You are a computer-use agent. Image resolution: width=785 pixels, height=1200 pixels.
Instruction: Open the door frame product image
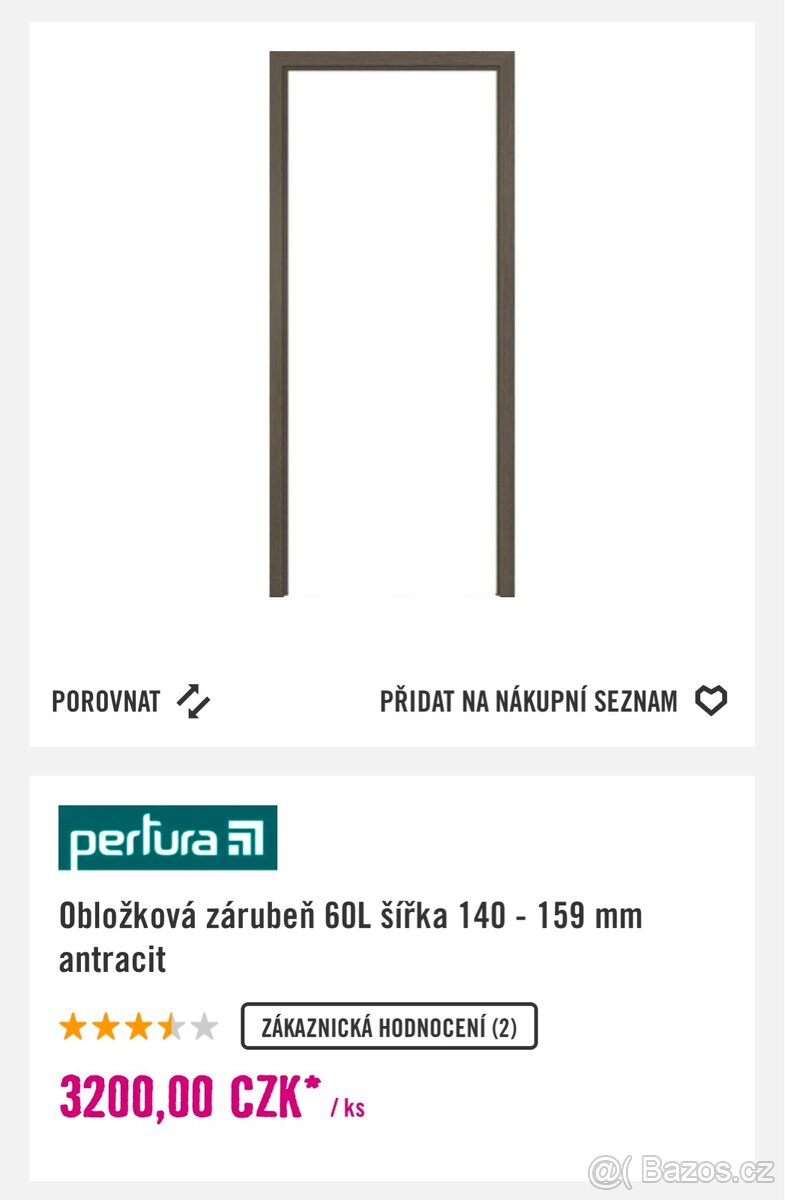coord(391,325)
